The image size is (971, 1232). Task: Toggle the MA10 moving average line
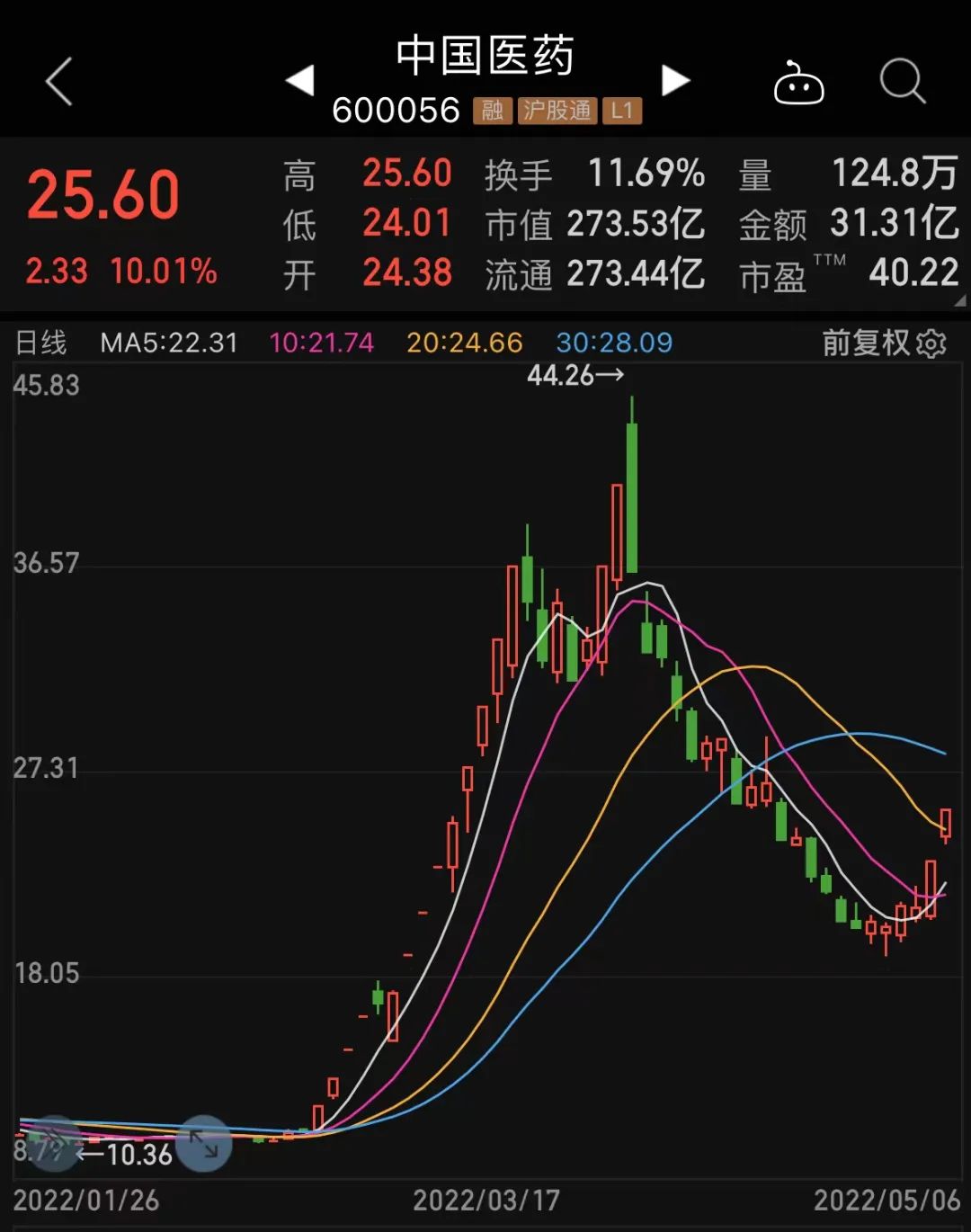click(321, 343)
